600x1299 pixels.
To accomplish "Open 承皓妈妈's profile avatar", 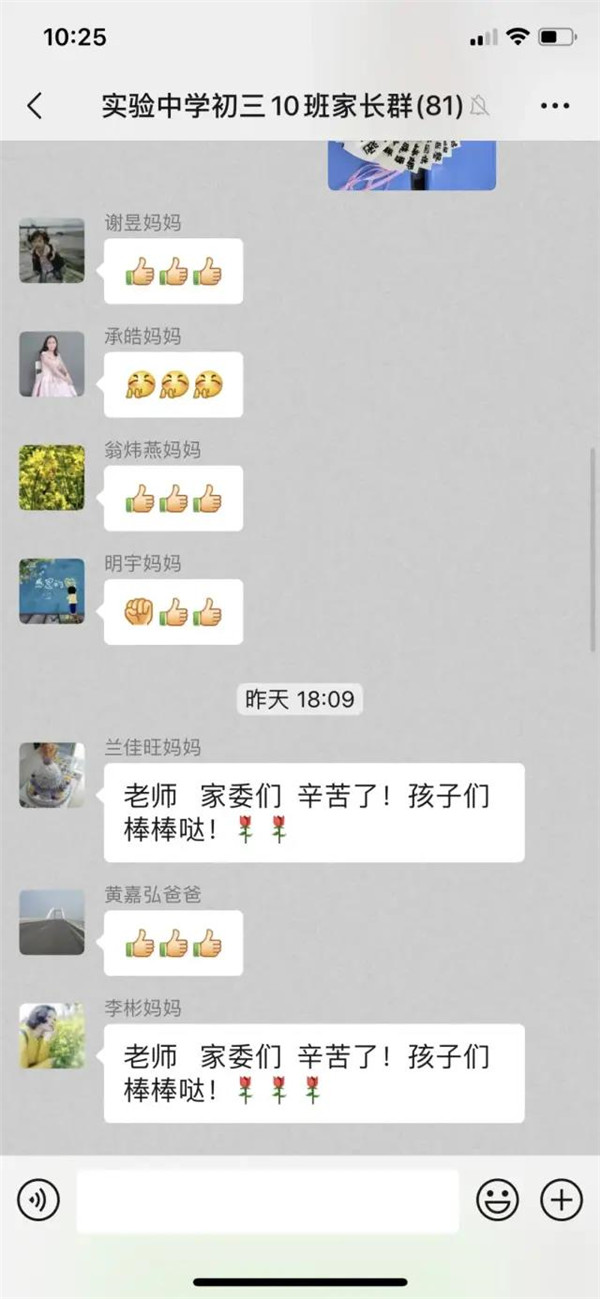I will pyautogui.click(x=52, y=364).
